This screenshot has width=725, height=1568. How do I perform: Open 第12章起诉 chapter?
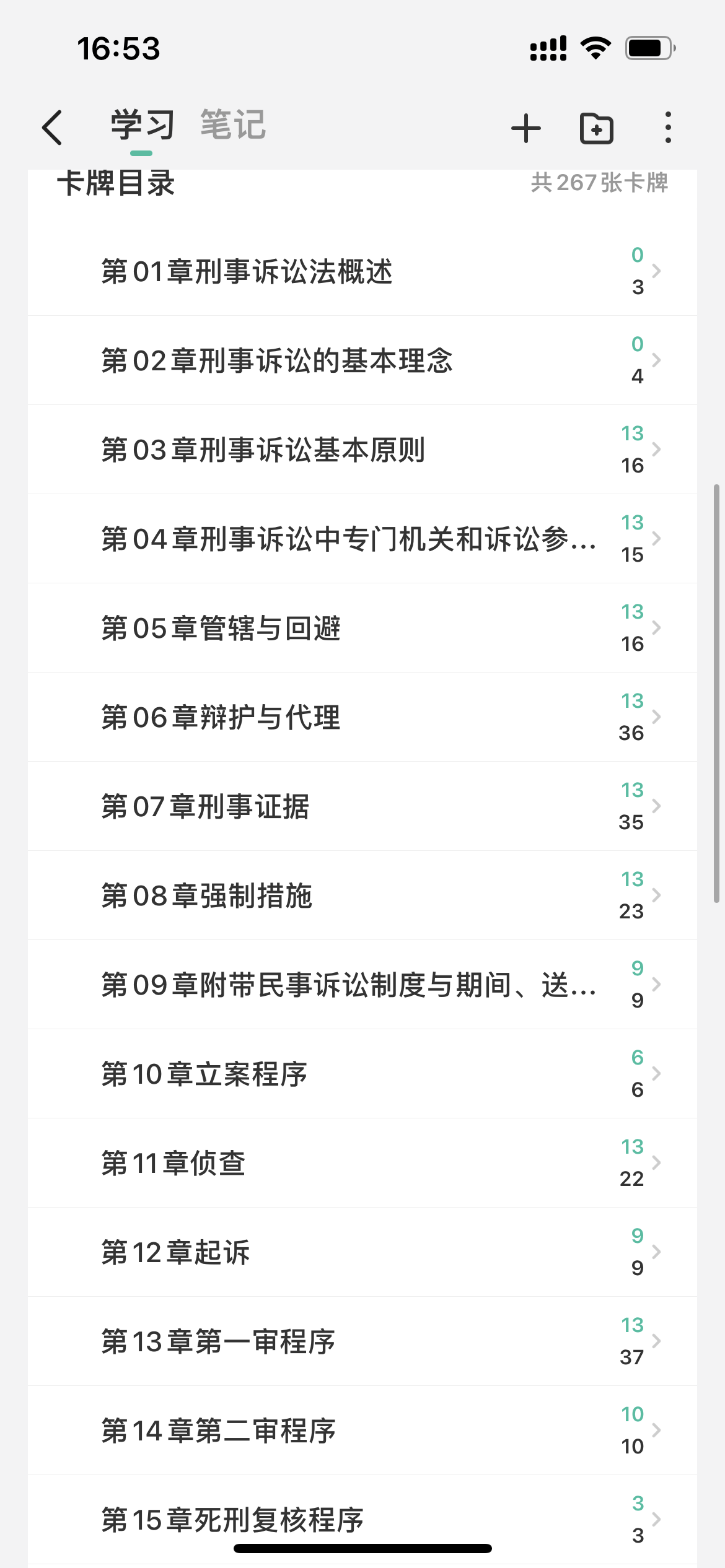click(362, 1252)
